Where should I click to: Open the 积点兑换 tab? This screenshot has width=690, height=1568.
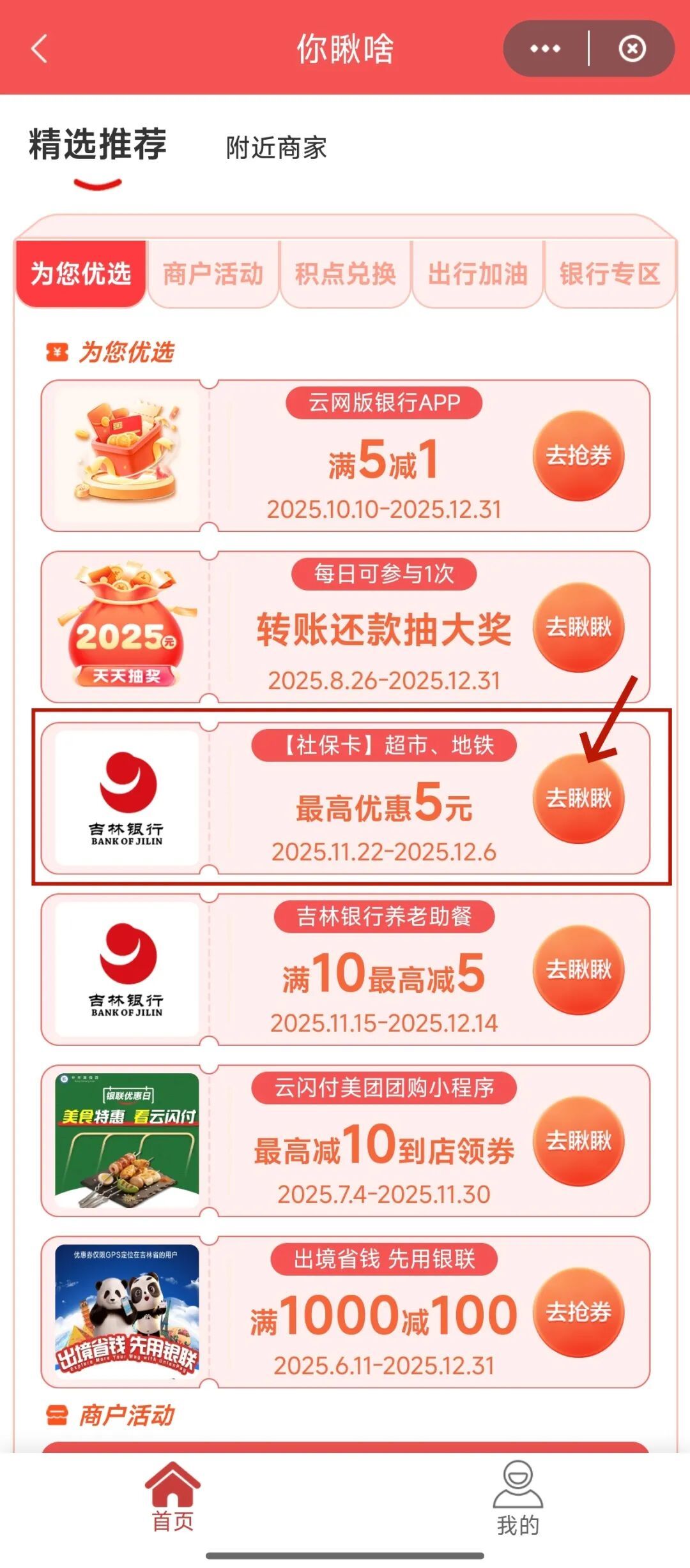point(345,273)
